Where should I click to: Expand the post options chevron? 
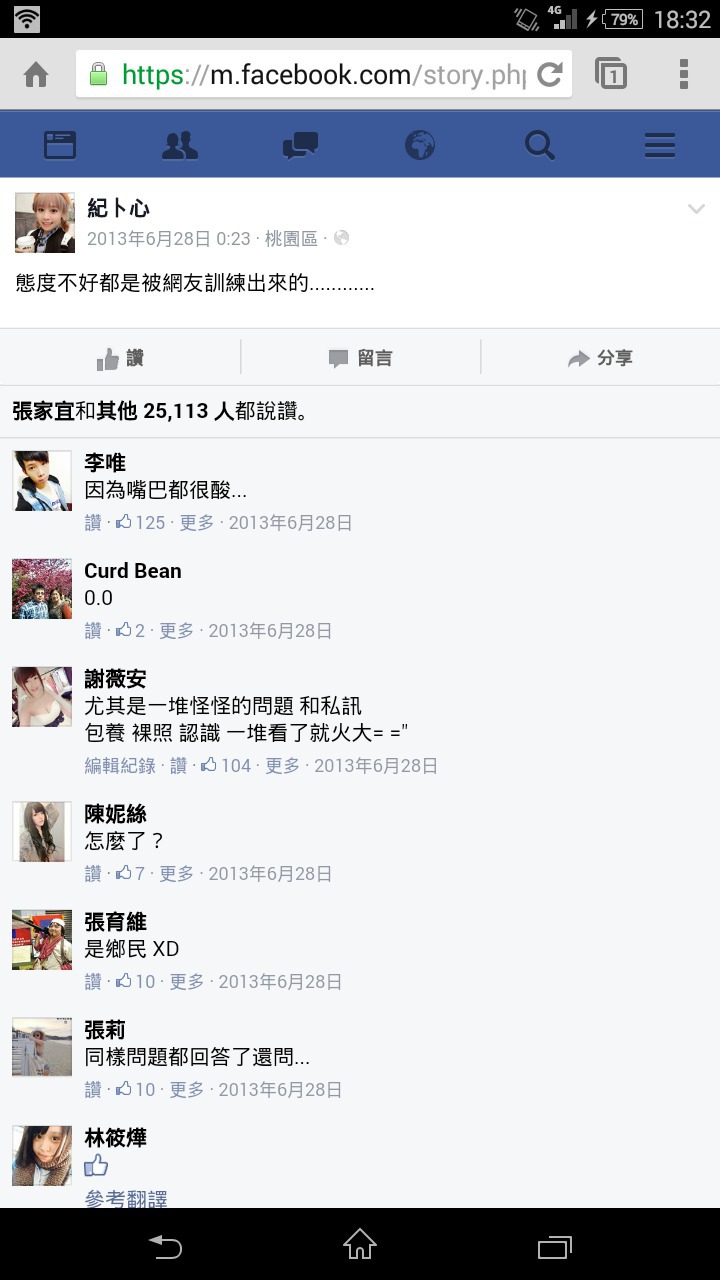pyautogui.click(x=696, y=209)
